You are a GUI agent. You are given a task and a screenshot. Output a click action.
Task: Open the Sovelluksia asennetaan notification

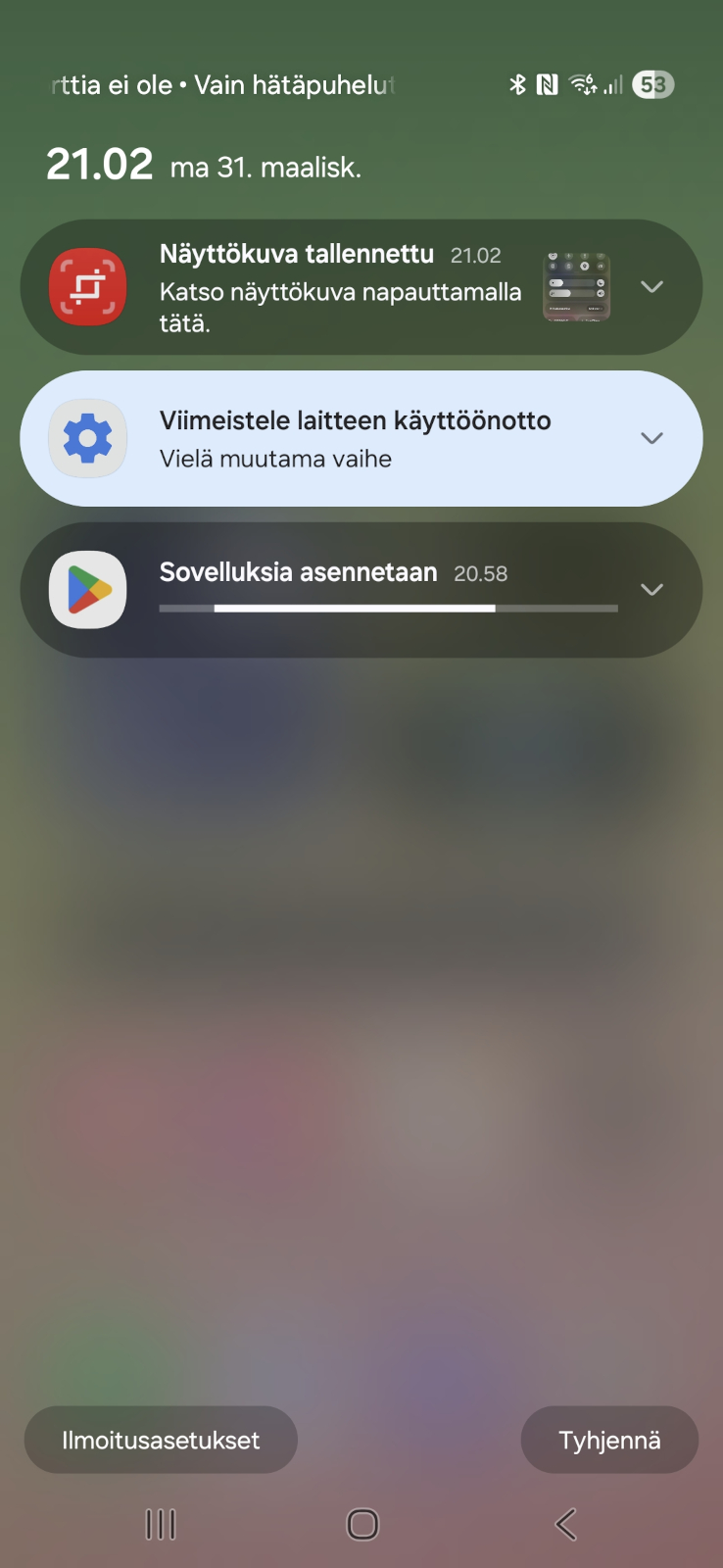[361, 589]
